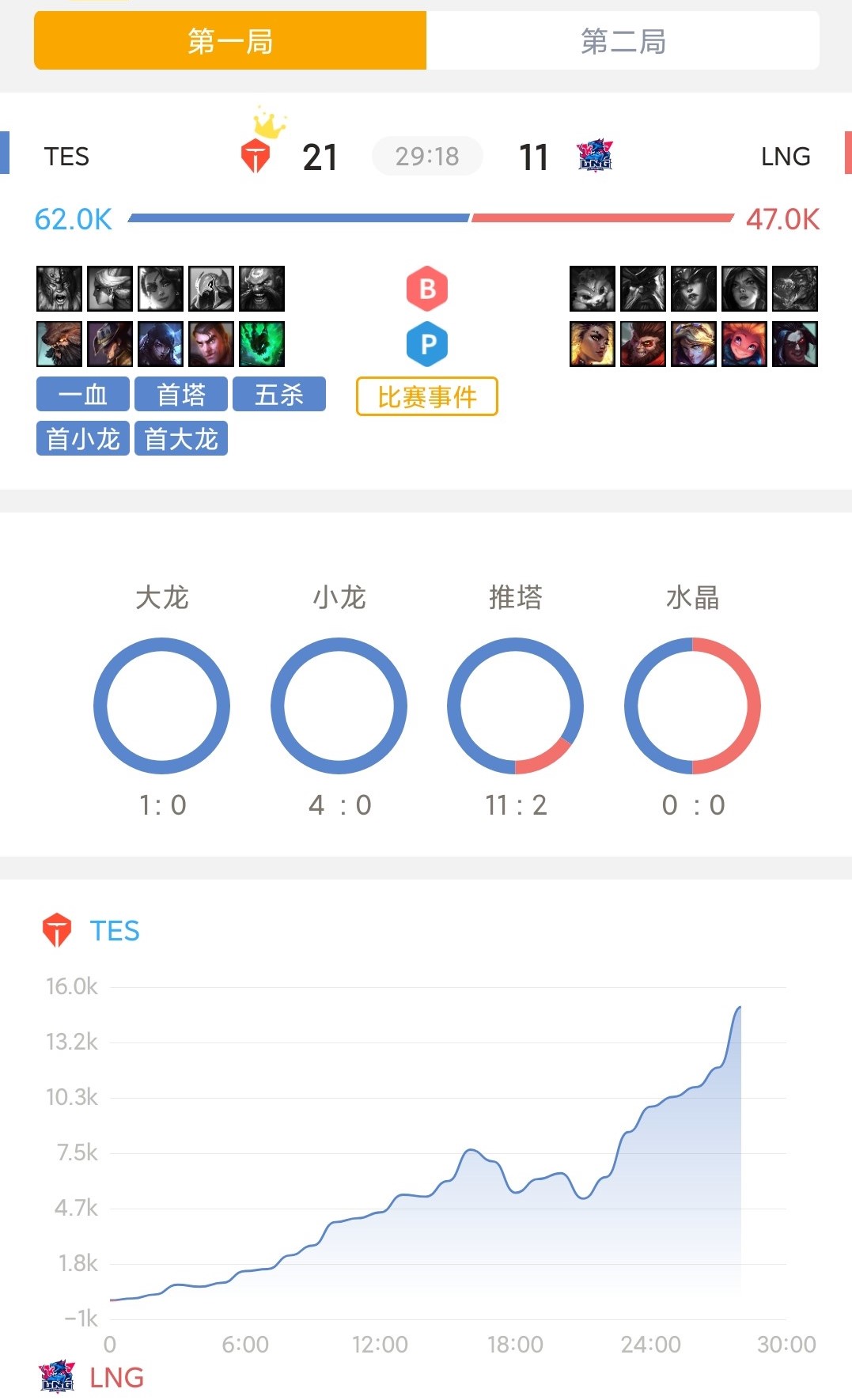Screen dimensions: 852x1400
Task: Tap the 一血 tag
Action: coord(83,394)
